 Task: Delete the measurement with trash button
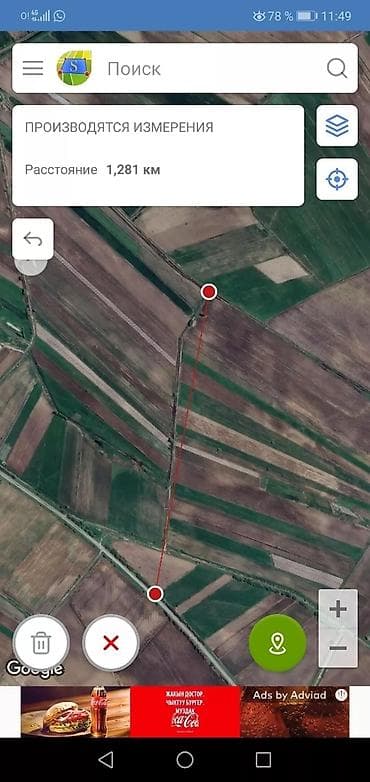click(x=41, y=643)
